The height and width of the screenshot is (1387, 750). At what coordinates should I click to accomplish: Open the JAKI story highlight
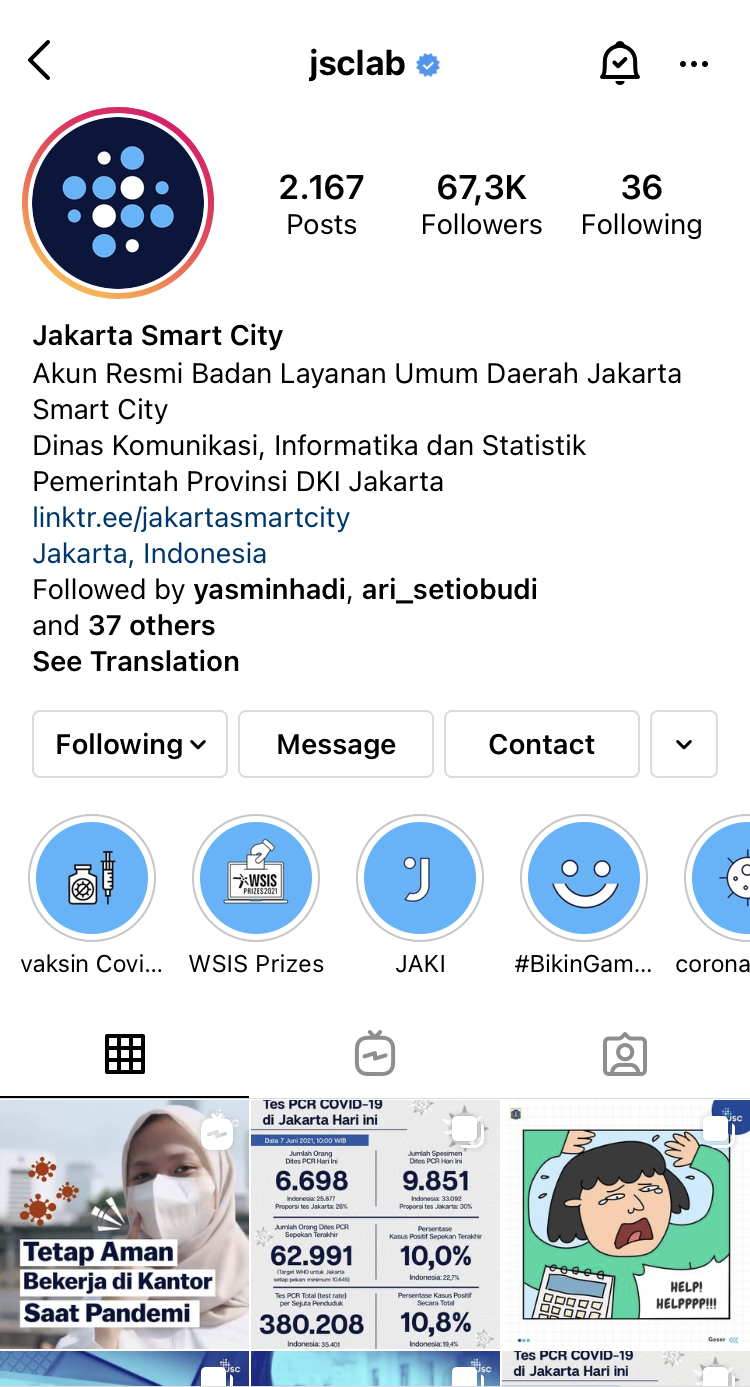(420, 880)
